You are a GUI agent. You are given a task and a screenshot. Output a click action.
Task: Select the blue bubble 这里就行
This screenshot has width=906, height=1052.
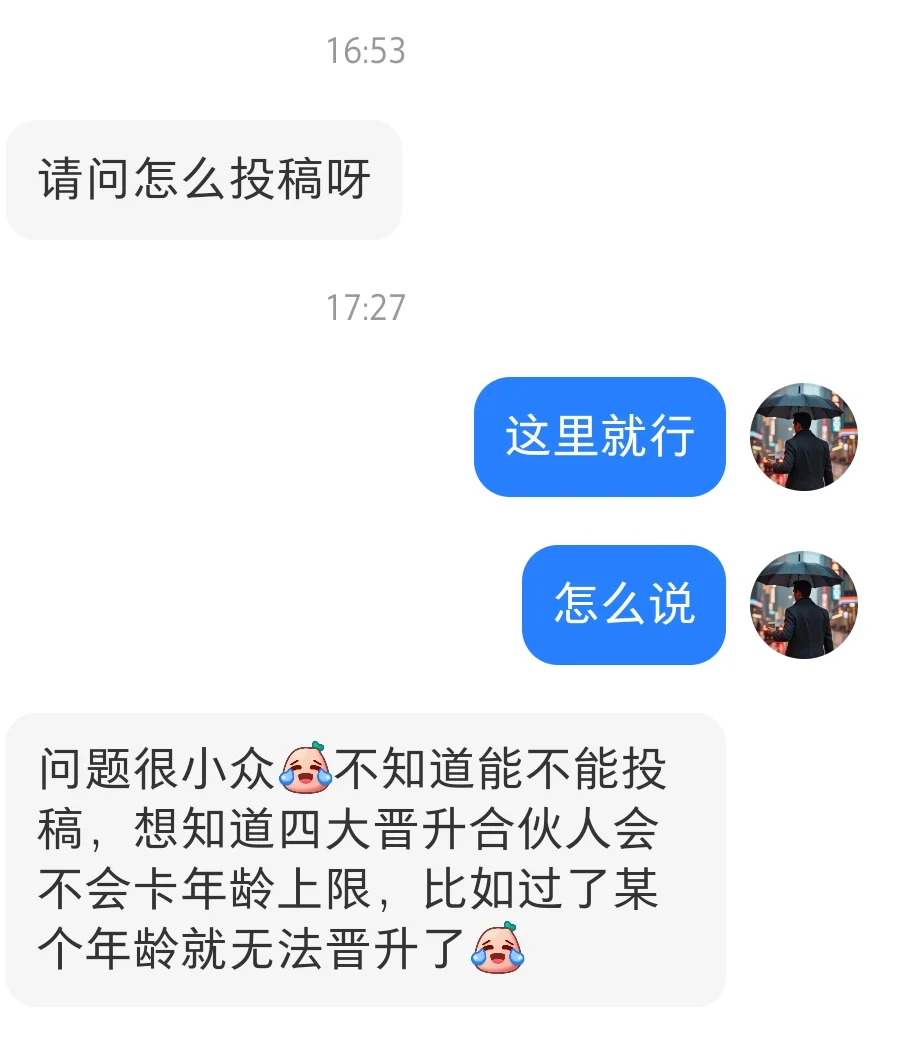click(x=598, y=437)
